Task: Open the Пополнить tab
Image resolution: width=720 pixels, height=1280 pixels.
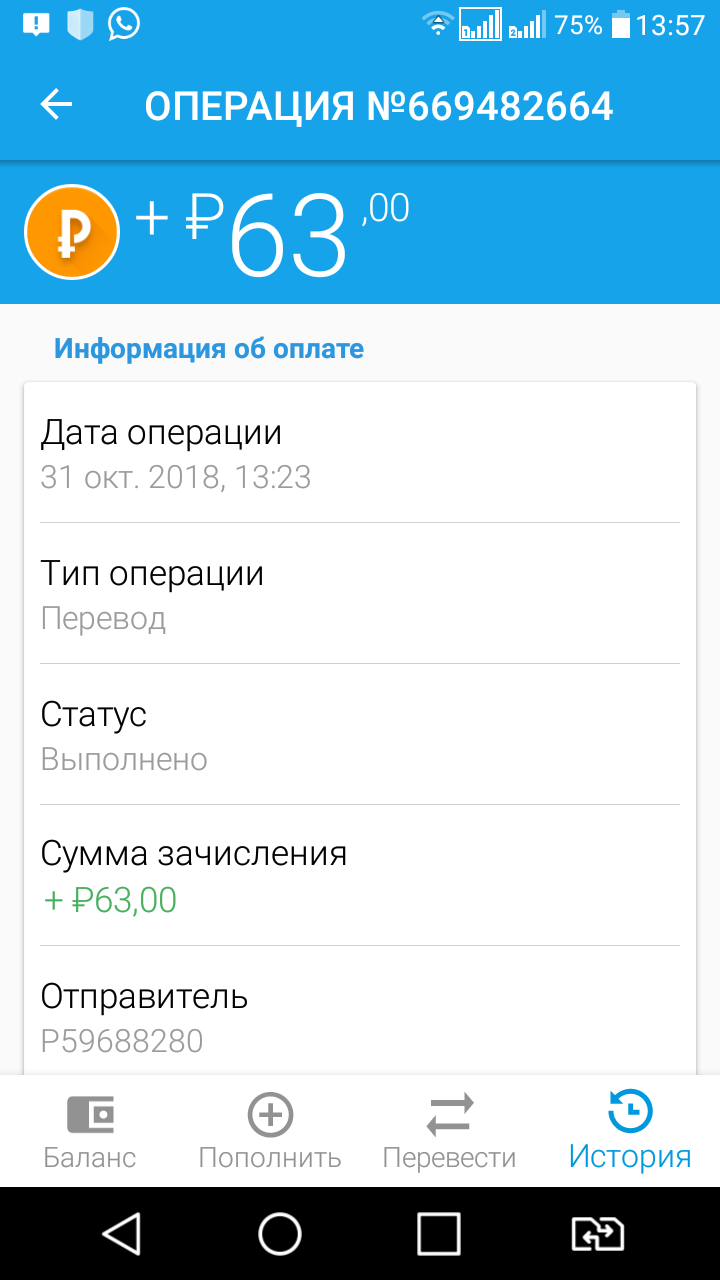Action: tap(270, 1132)
